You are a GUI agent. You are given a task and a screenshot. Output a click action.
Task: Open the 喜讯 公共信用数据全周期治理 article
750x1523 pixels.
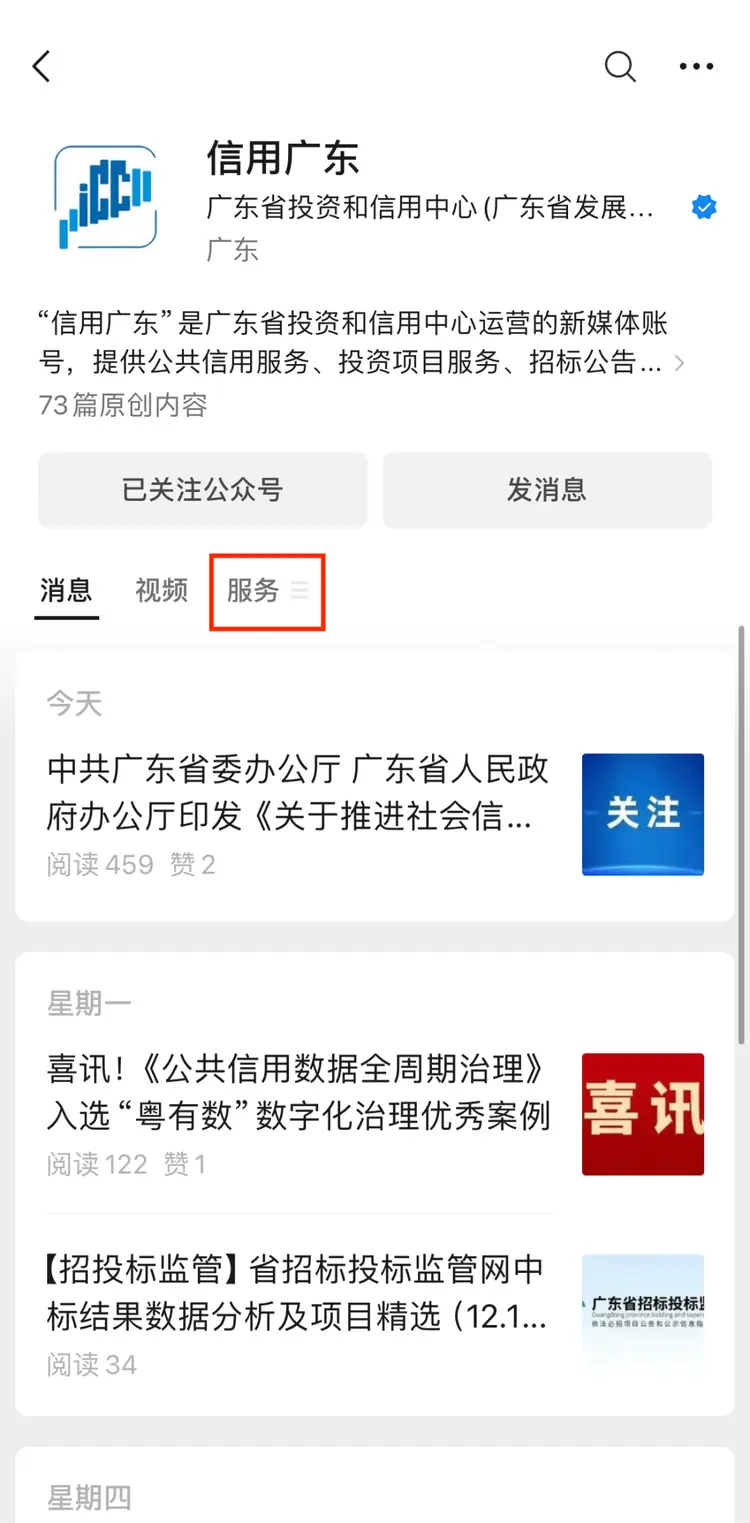[375, 1113]
